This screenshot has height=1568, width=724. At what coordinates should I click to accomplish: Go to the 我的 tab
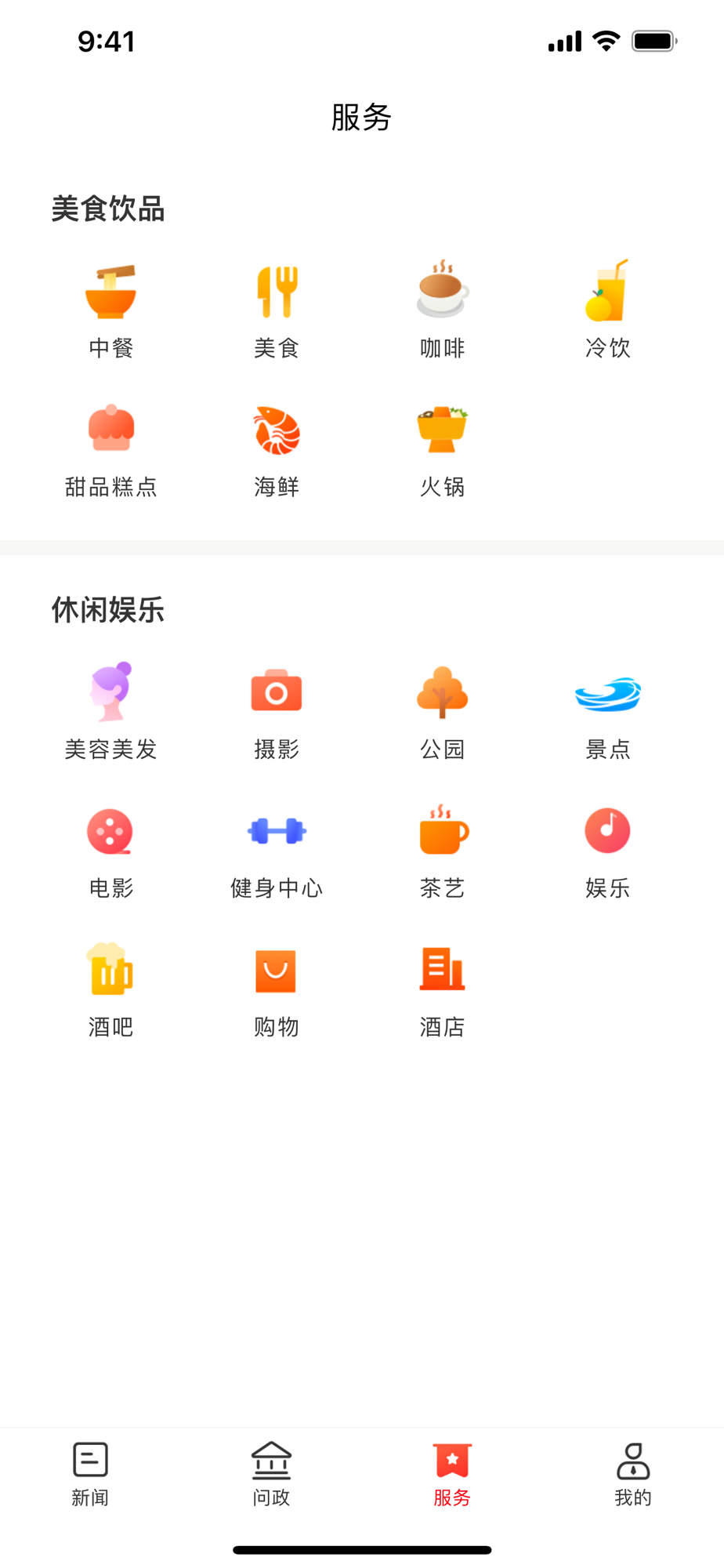tap(633, 1474)
